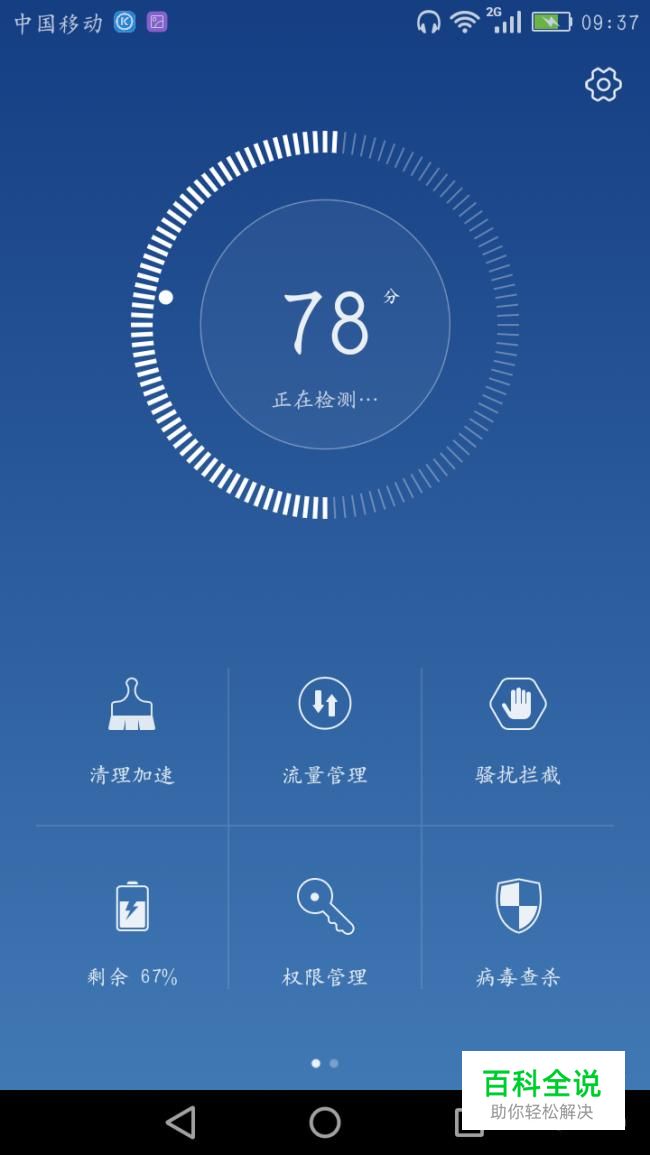Open battery manager showing 剩余 67%
This screenshot has width=650, height=1155.
132,932
